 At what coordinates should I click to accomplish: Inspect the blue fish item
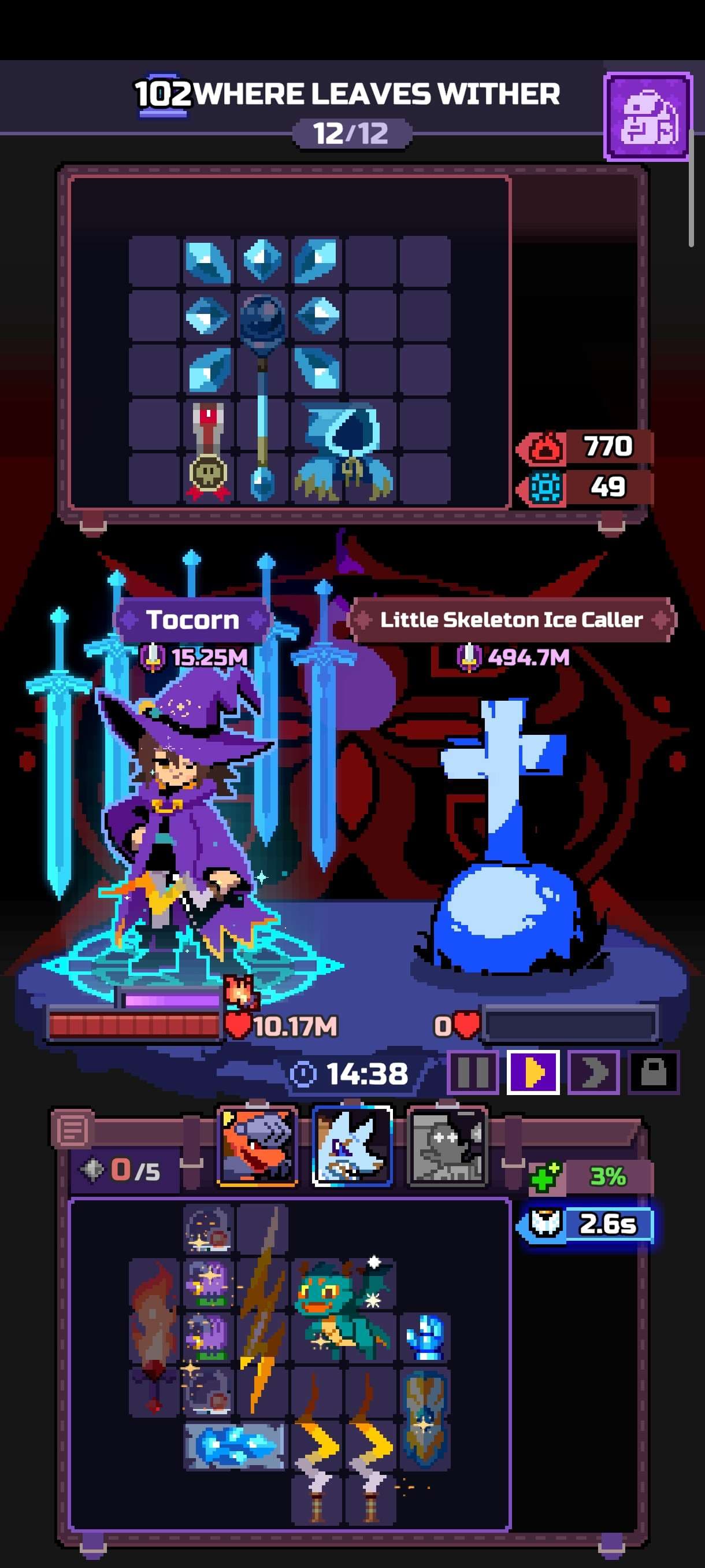(x=234, y=1445)
